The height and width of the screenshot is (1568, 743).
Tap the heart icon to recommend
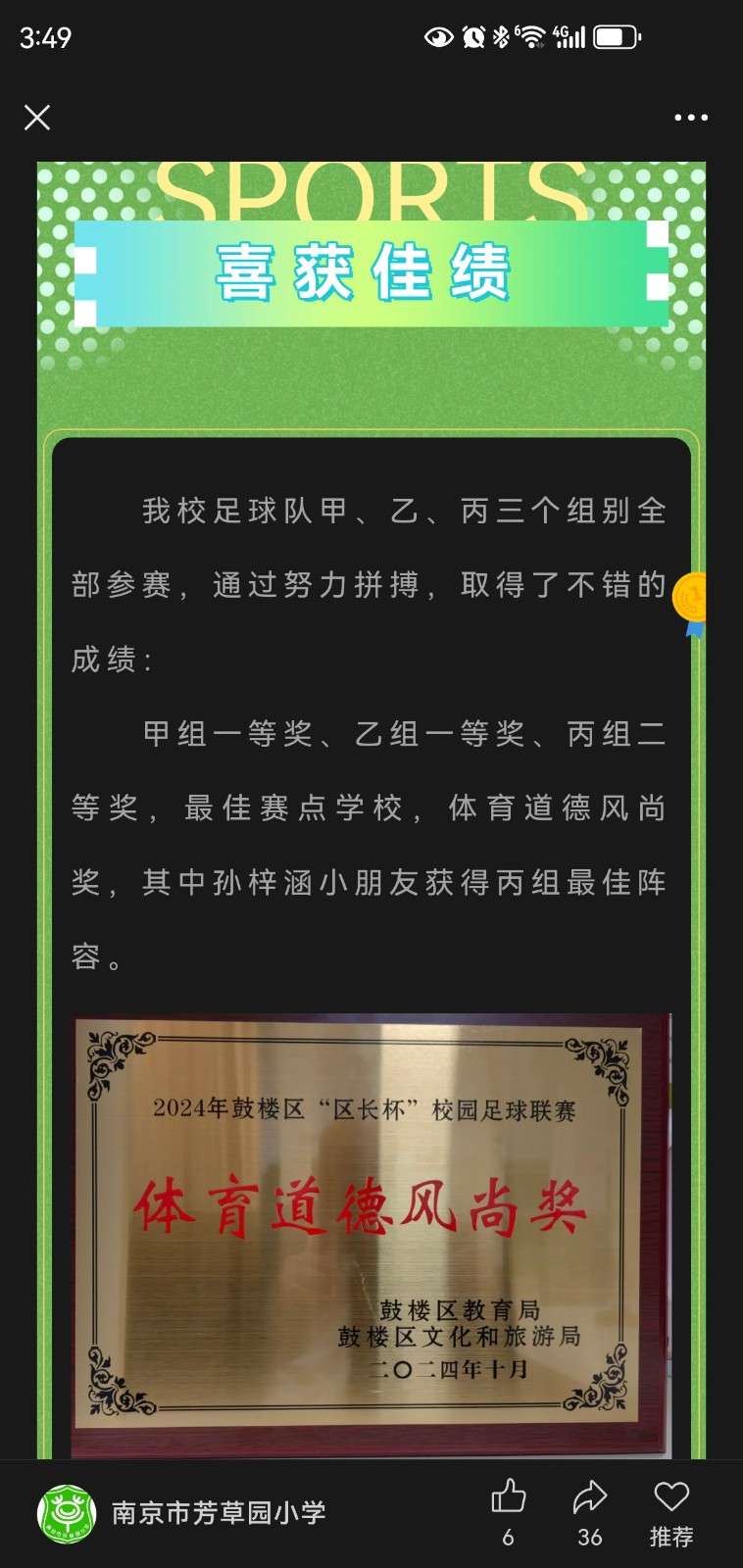coord(671,1497)
